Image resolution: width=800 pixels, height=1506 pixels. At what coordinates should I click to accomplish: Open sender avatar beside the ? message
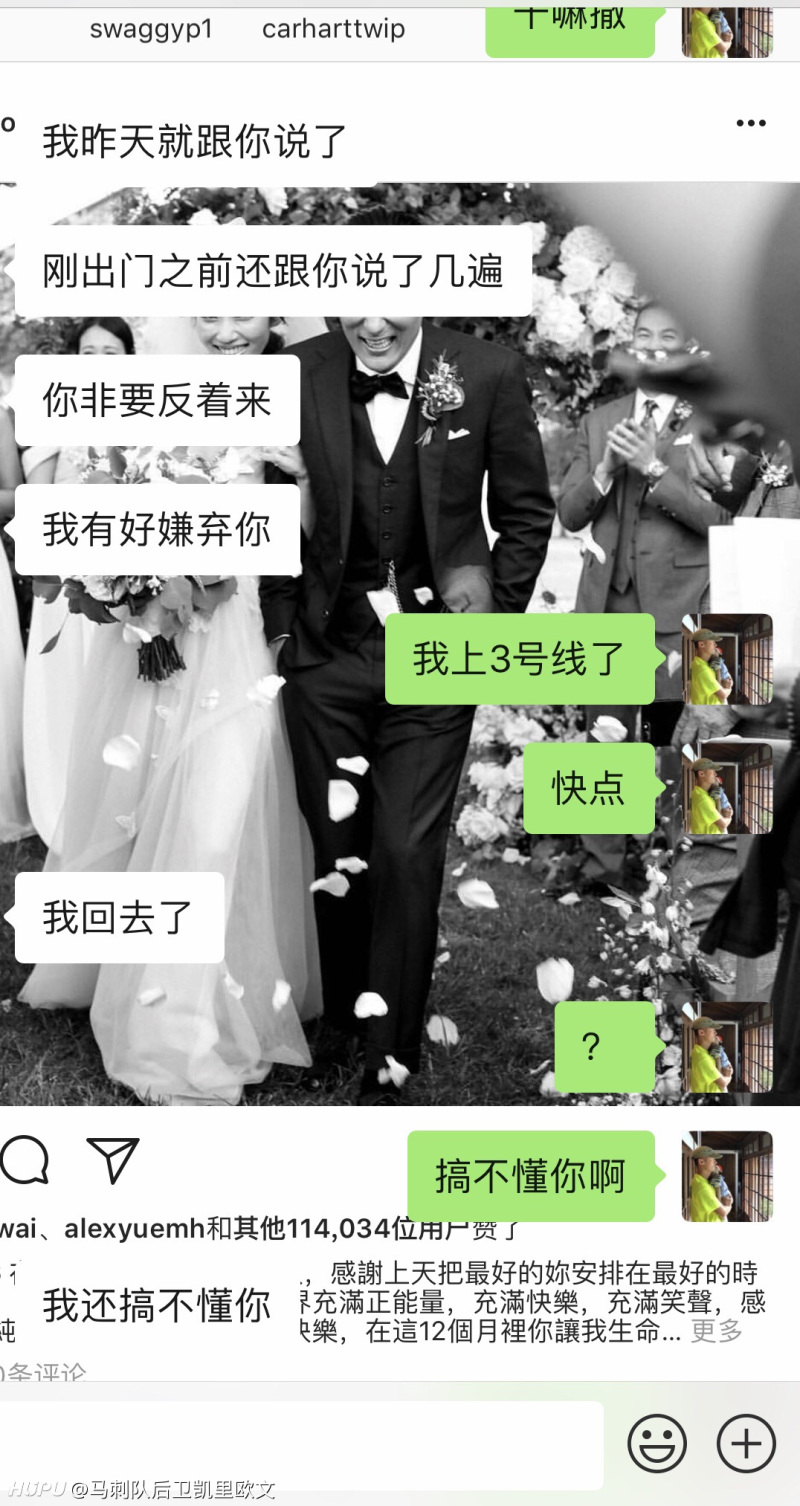(727, 1047)
